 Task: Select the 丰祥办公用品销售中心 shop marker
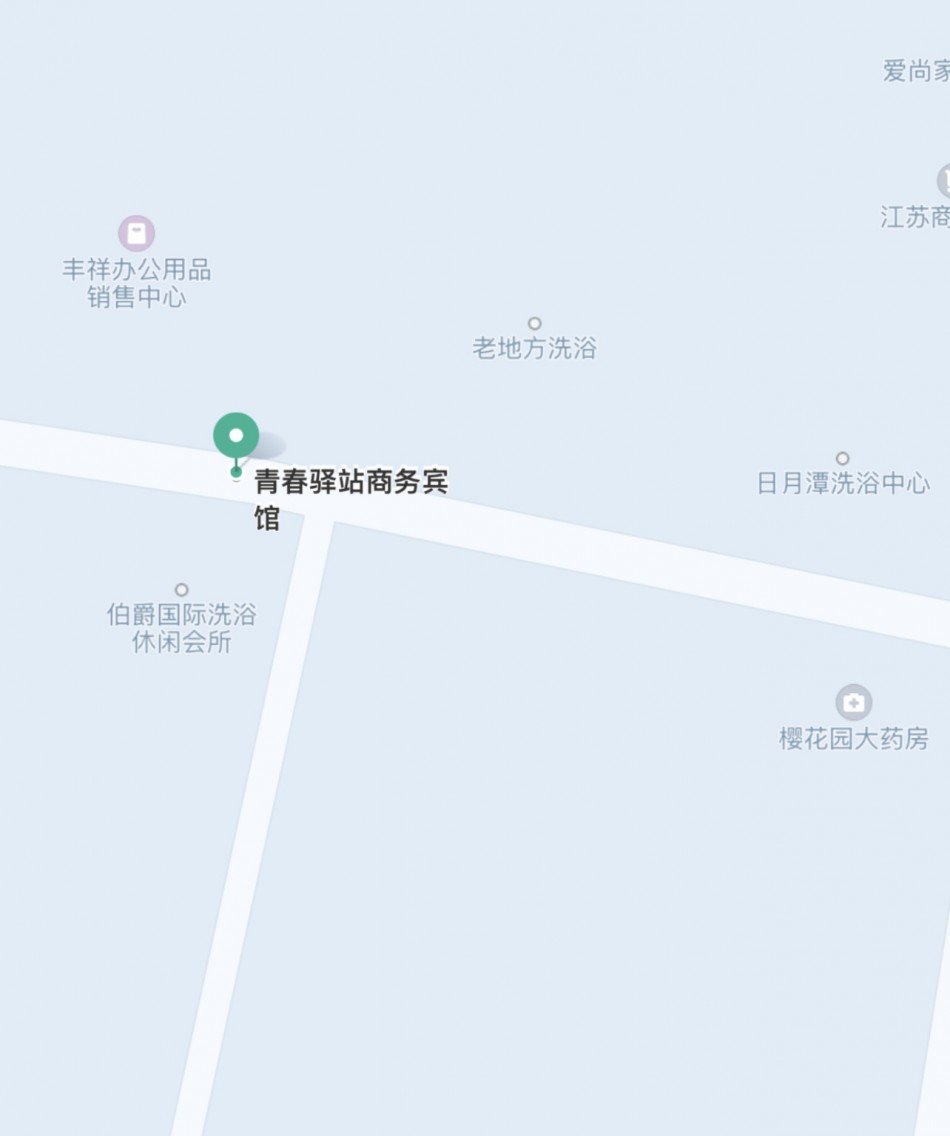click(137, 234)
